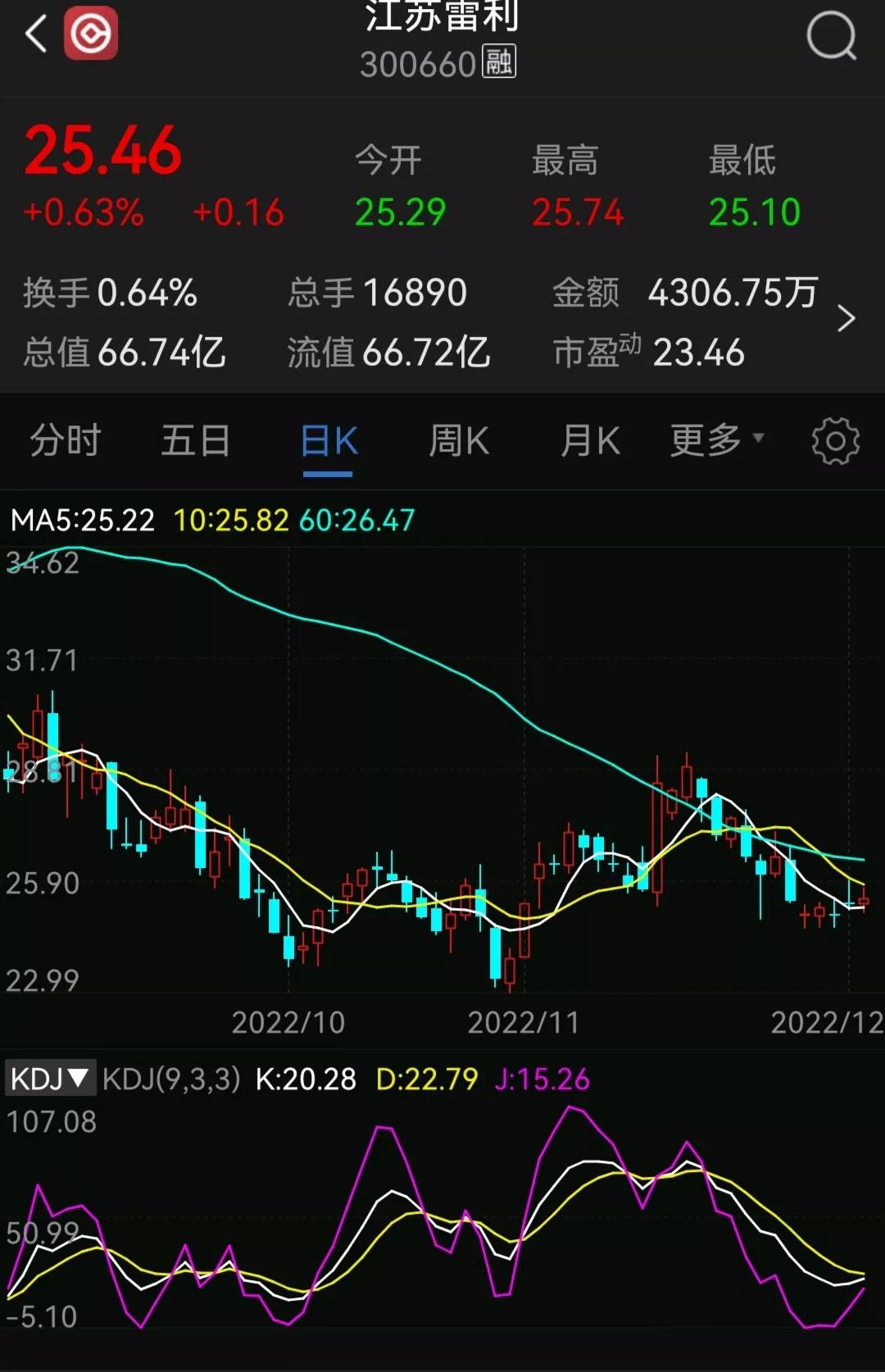Toggle the 日K chart view
Image resolution: width=885 pixels, height=1372 pixels.
327,440
